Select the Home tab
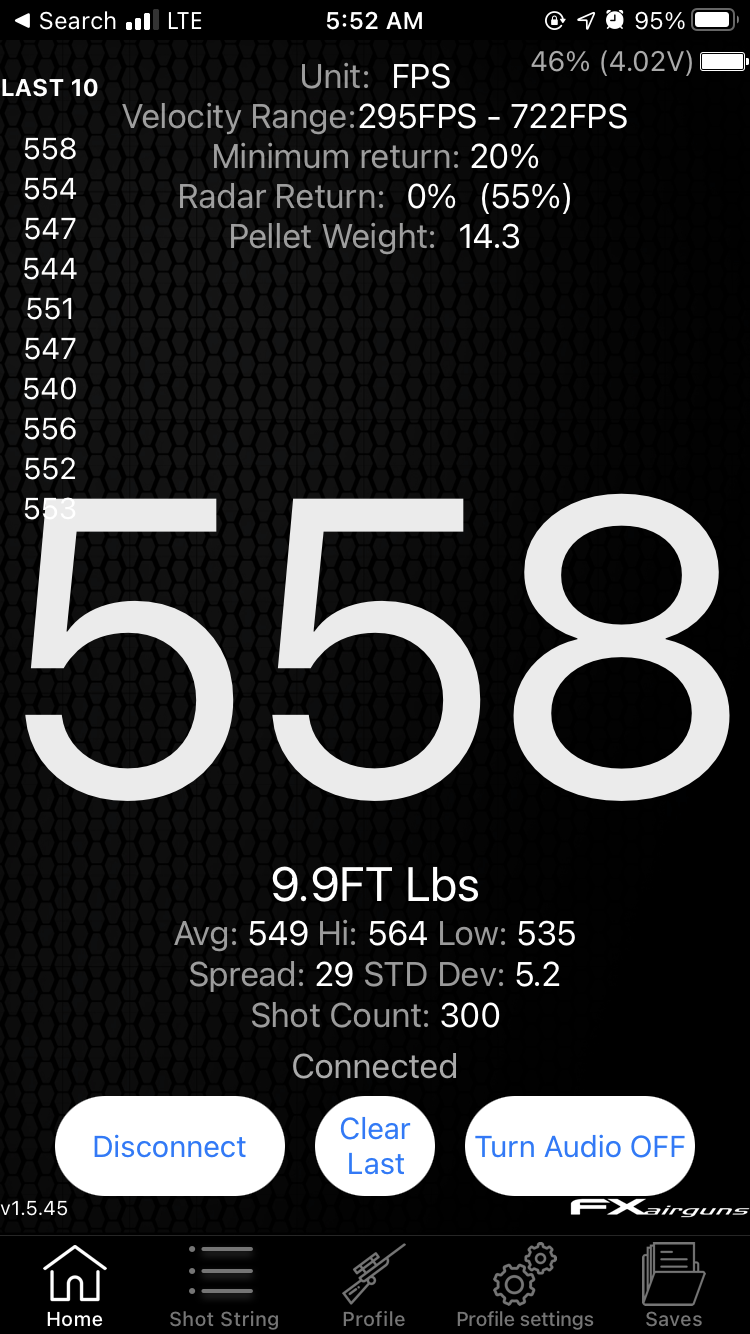The width and height of the screenshot is (750, 1334). click(75, 1286)
